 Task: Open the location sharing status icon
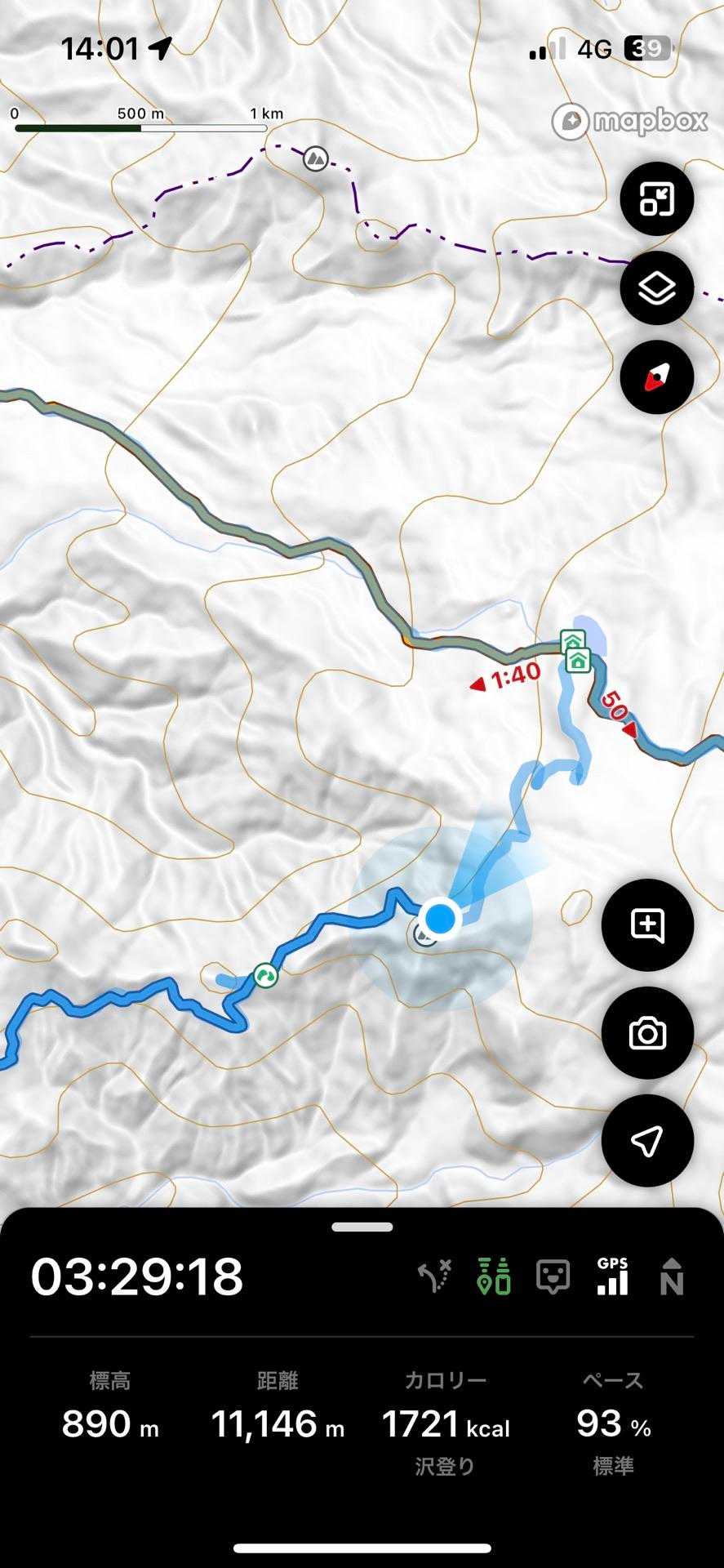click(x=494, y=1276)
